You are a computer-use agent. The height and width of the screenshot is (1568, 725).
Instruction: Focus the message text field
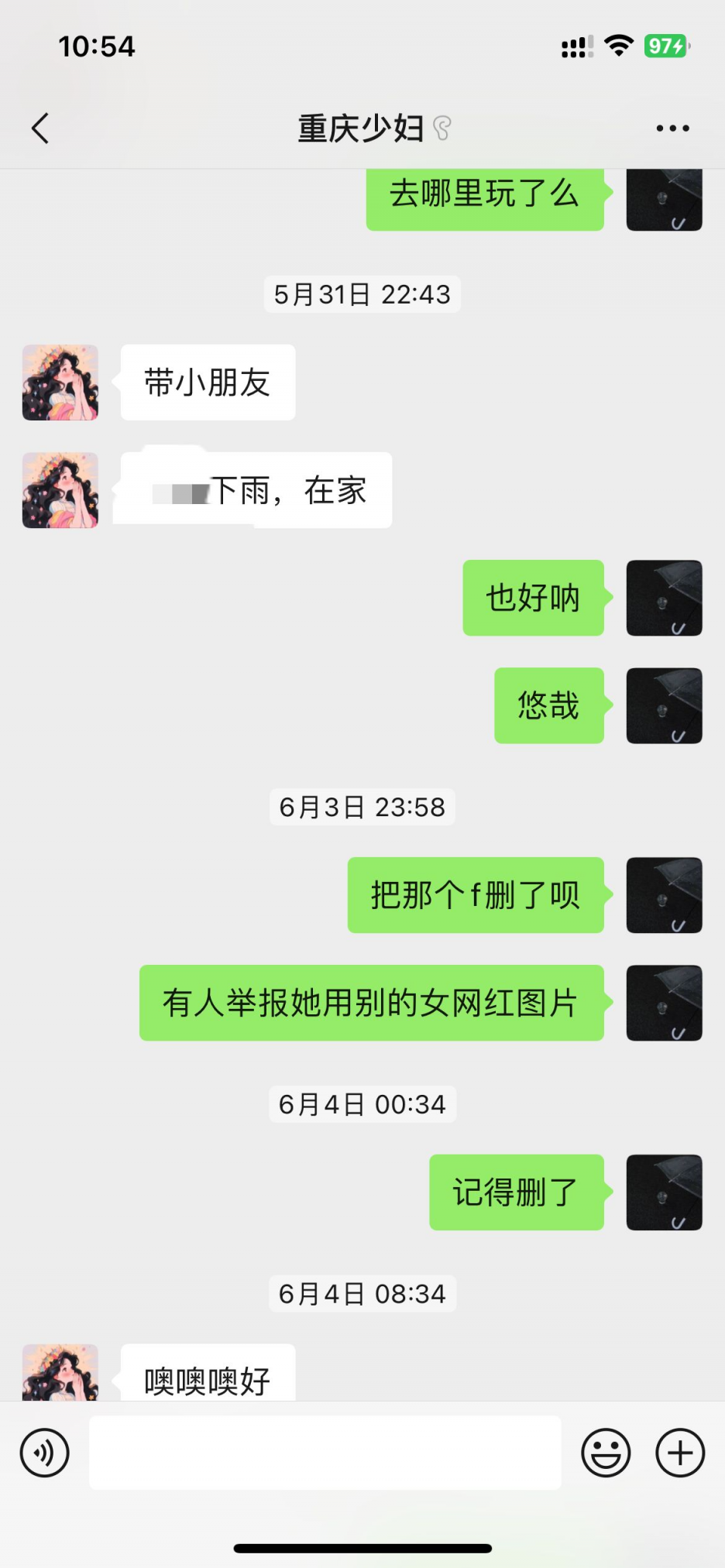325,1453
